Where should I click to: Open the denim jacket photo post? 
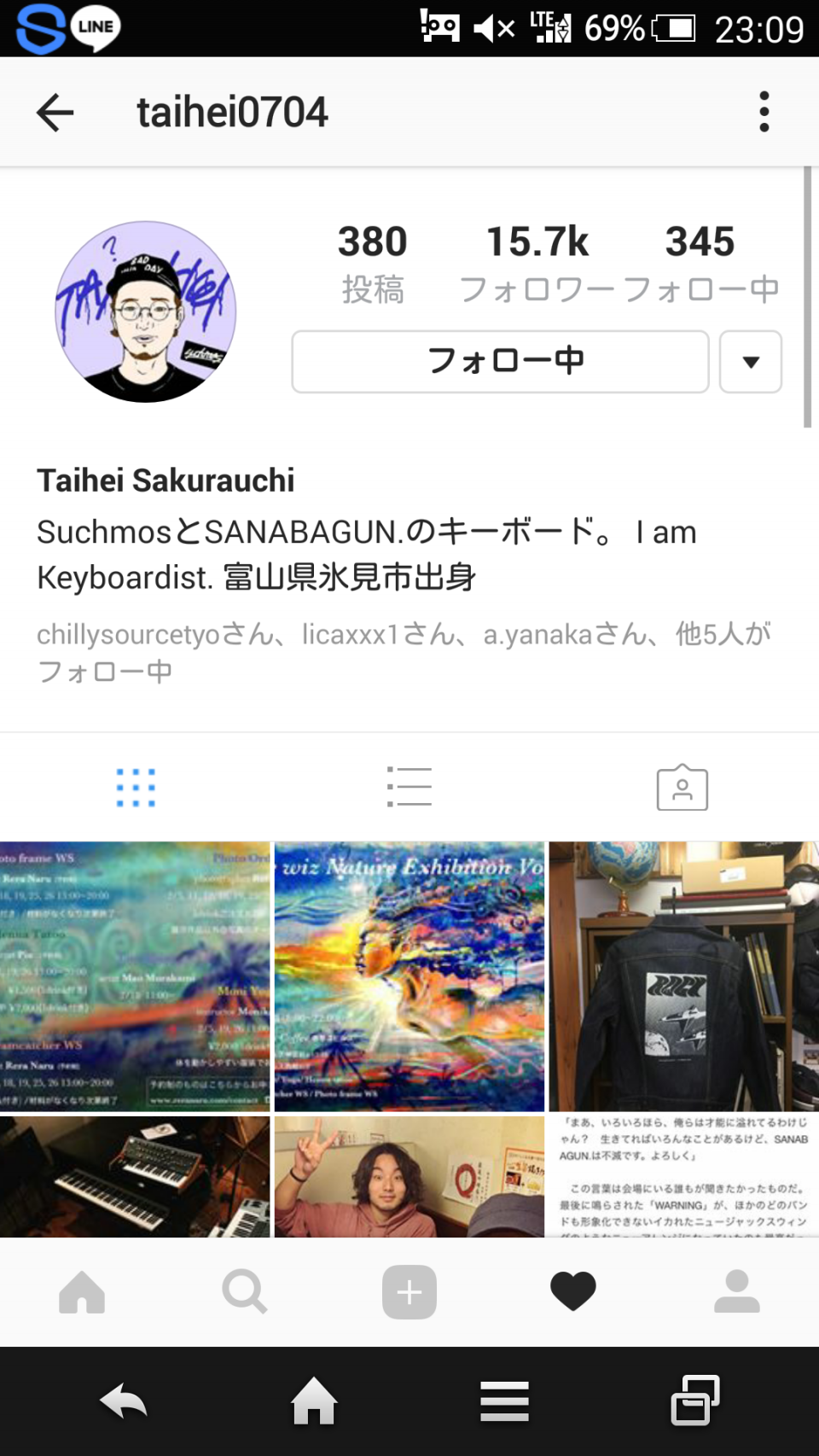click(x=683, y=976)
